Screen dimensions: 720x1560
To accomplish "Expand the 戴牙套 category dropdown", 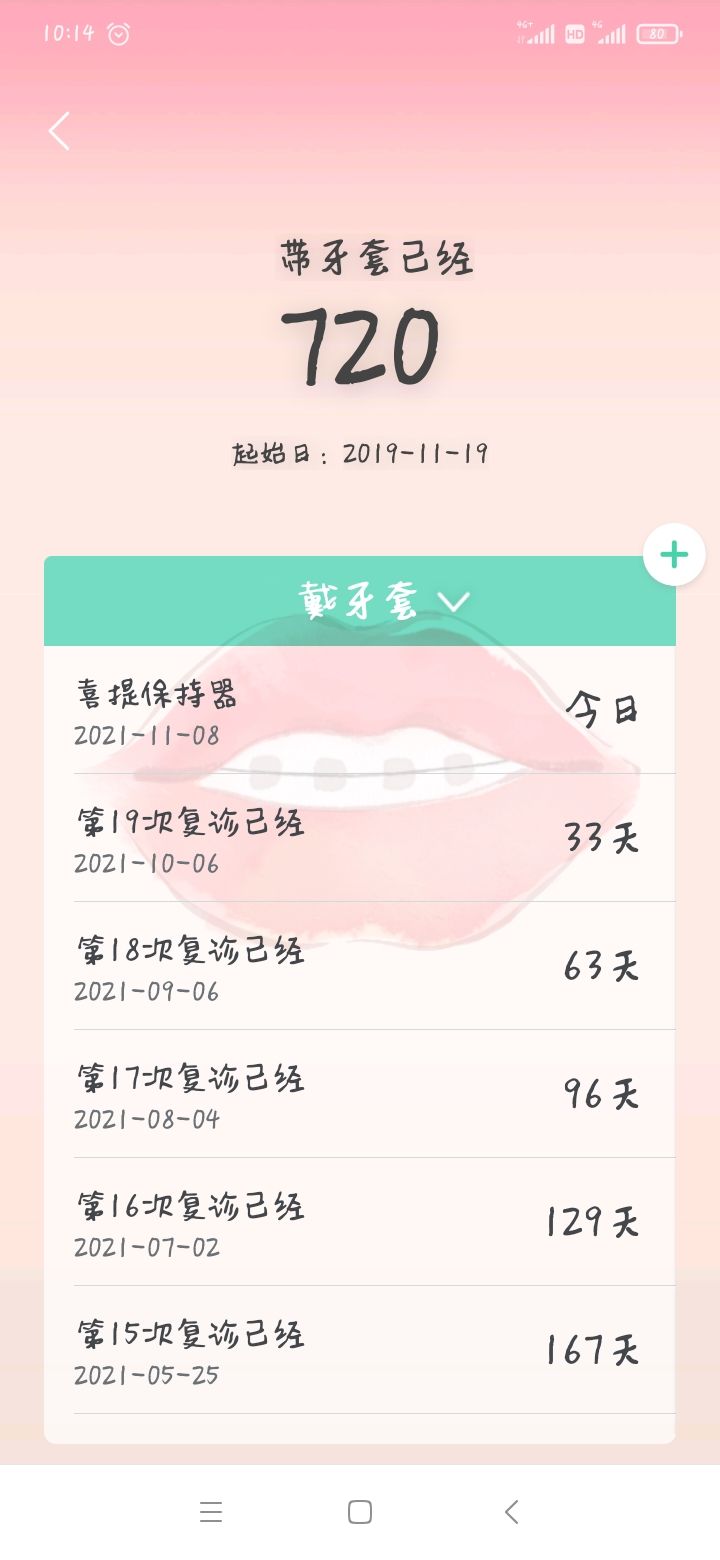I will (x=384, y=602).
